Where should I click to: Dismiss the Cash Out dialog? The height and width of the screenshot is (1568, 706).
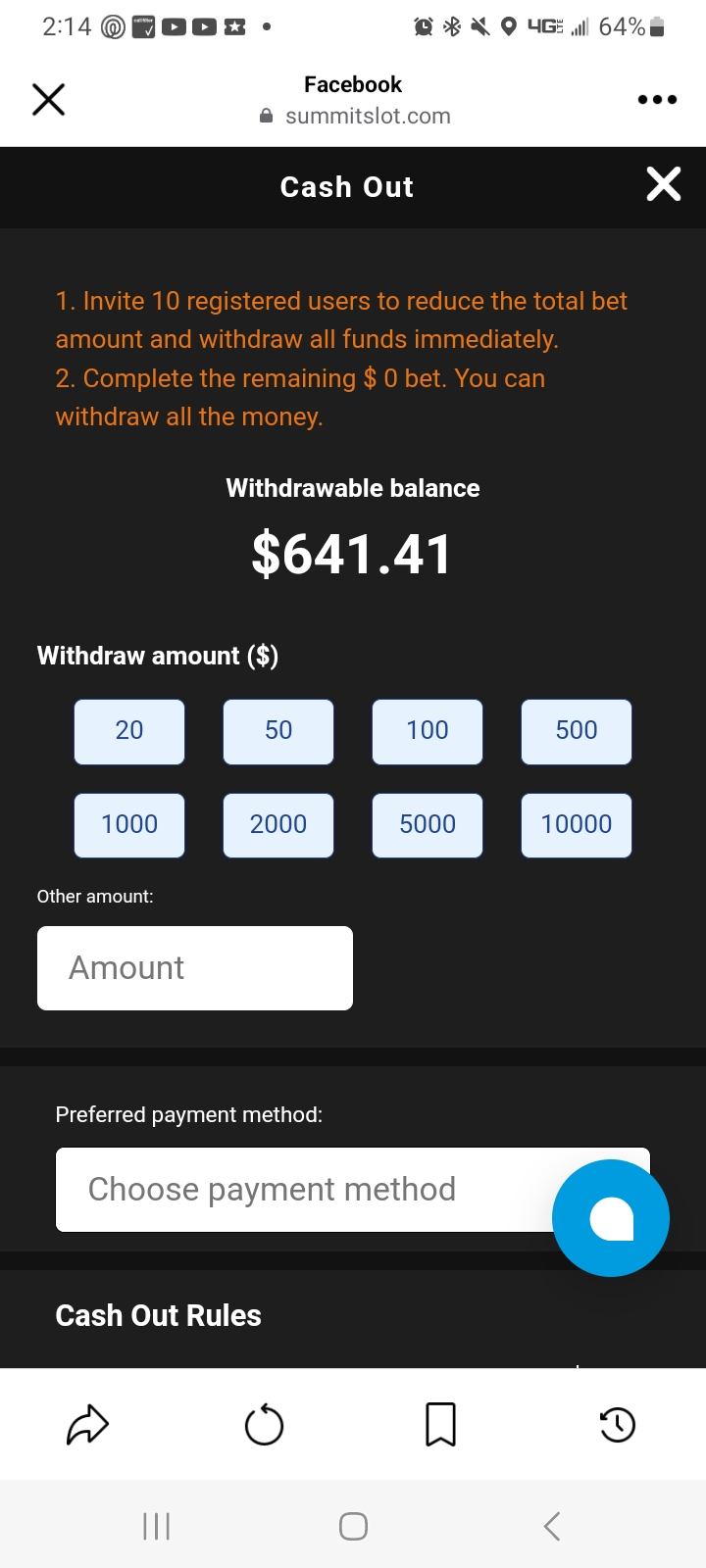(x=663, y=184)
